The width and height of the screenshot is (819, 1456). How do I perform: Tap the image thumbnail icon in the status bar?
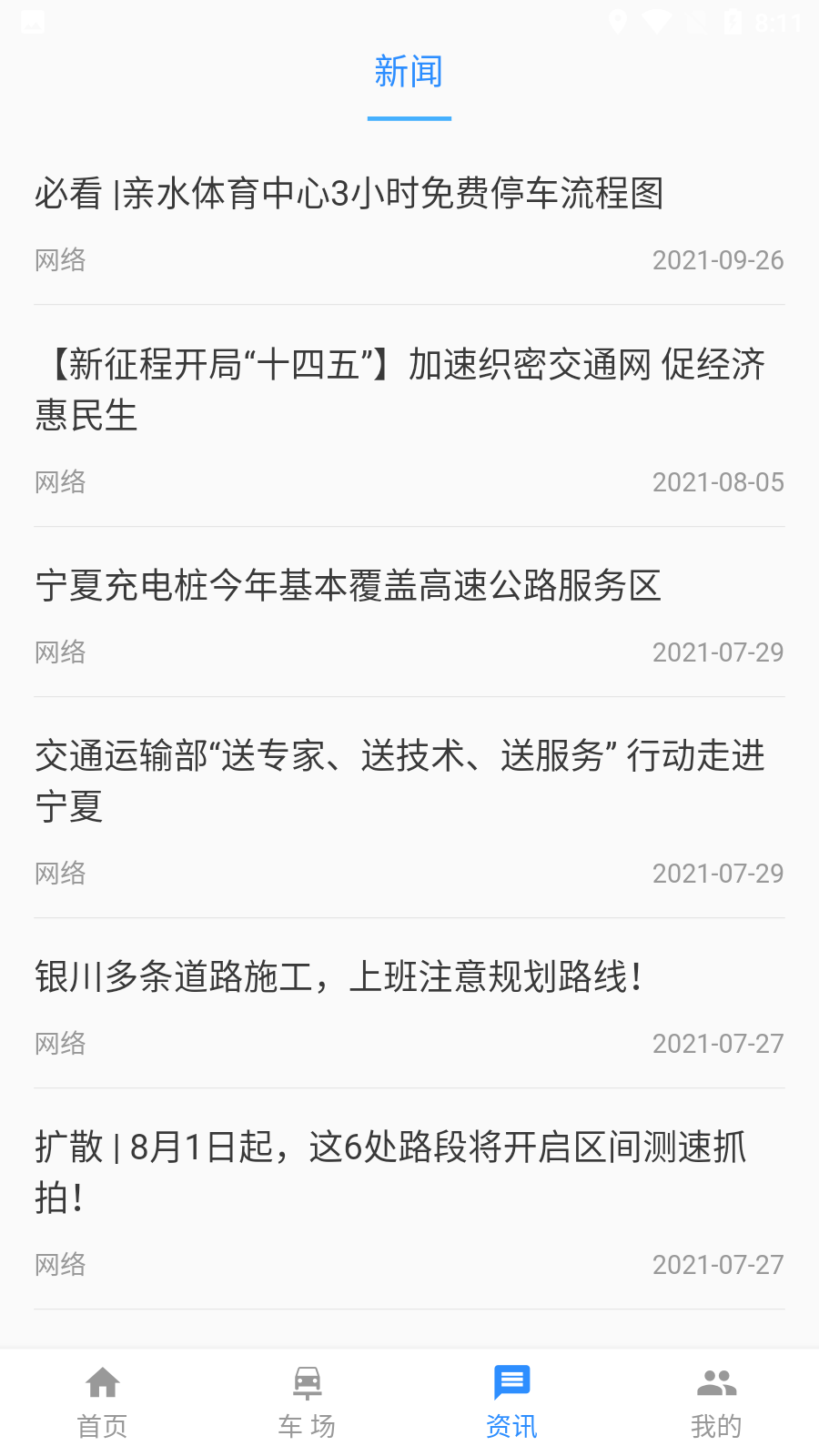(33, 20)
